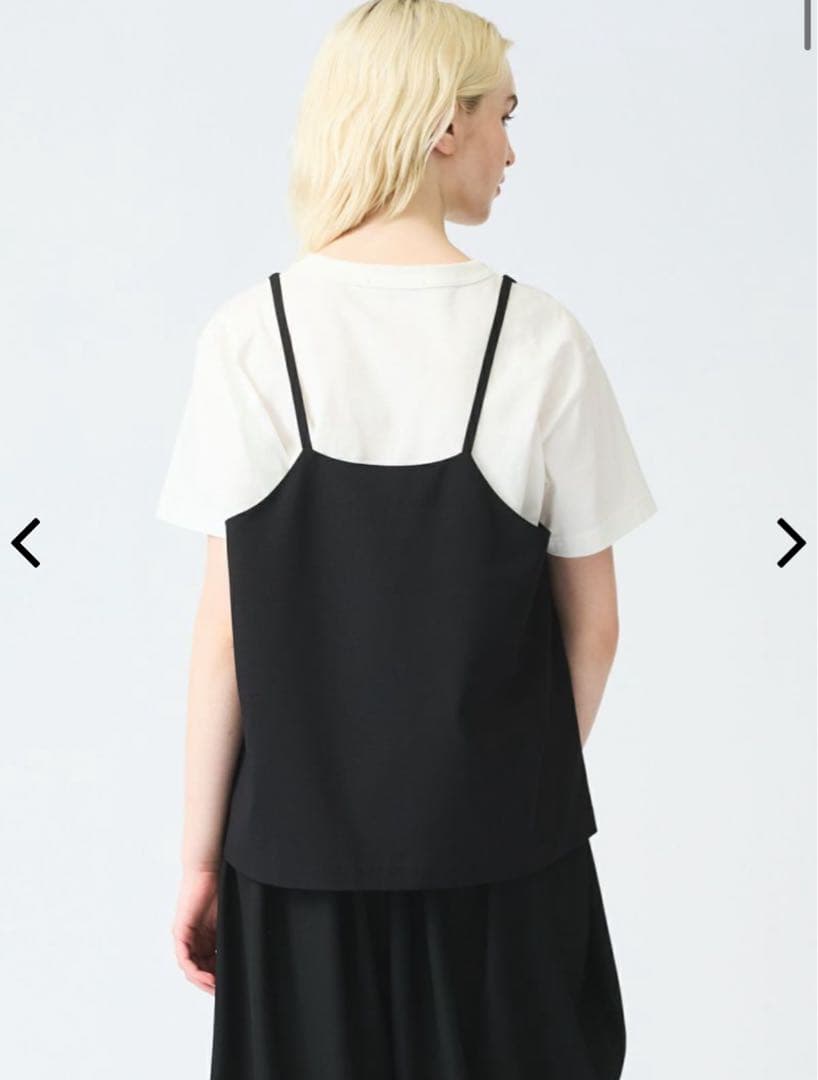818x1080 pixels.
Task: Go to the next product photo
Action: pyautogui.click(x=790, y=543)
